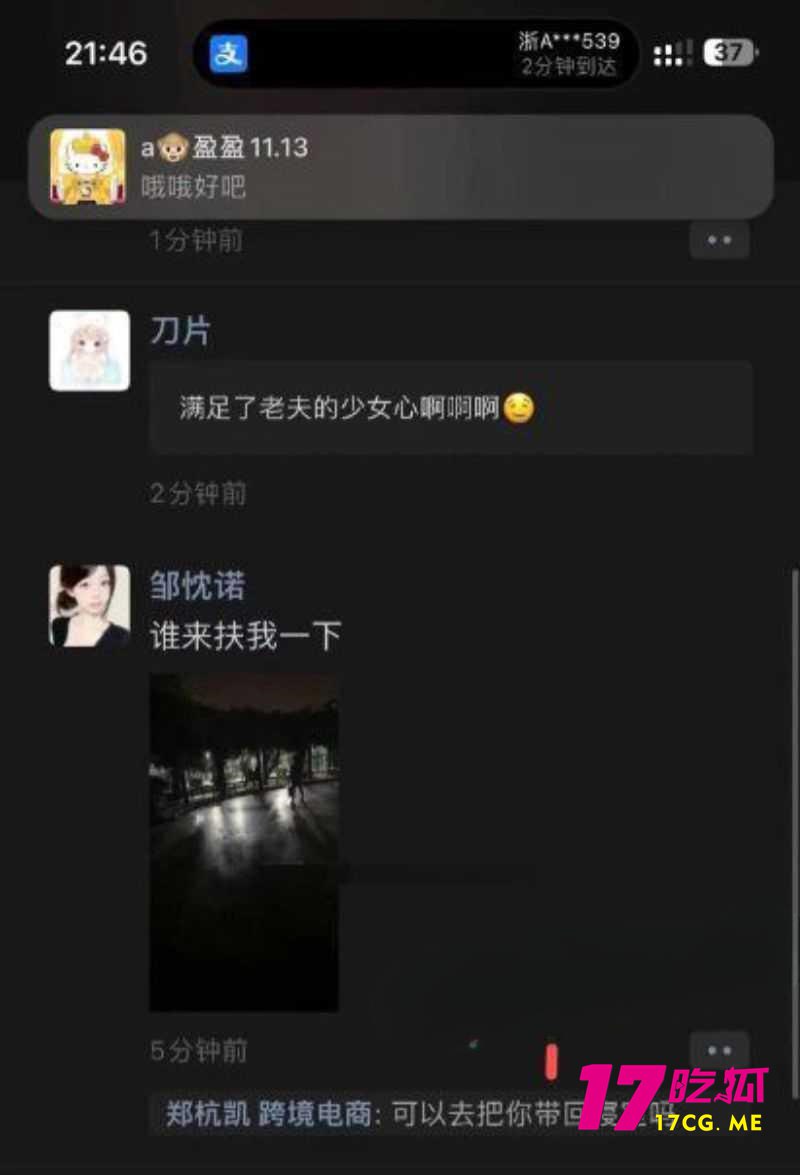Screen dimensions: 800x1175
Task: Open the banner notification from a盈盈 11.13
Action: coord(400,167)
